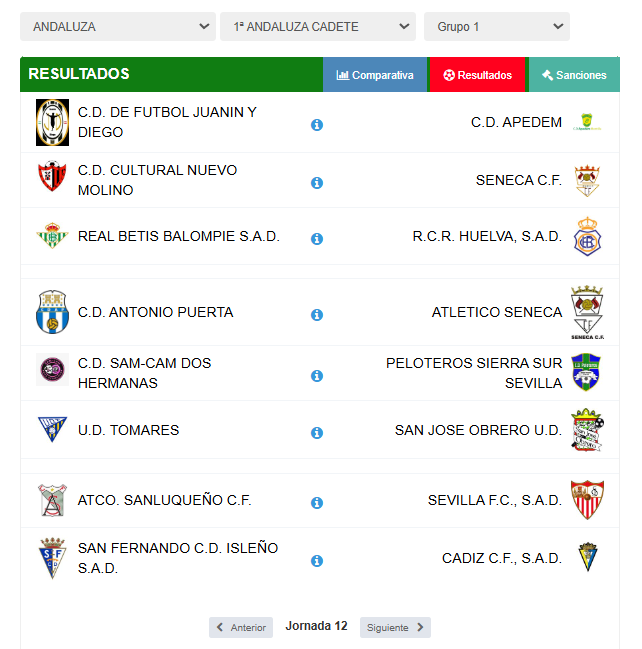Viewport: 642px width, 649px height.
Task: Open the Grupo 1 group selector
Action: 497,27
